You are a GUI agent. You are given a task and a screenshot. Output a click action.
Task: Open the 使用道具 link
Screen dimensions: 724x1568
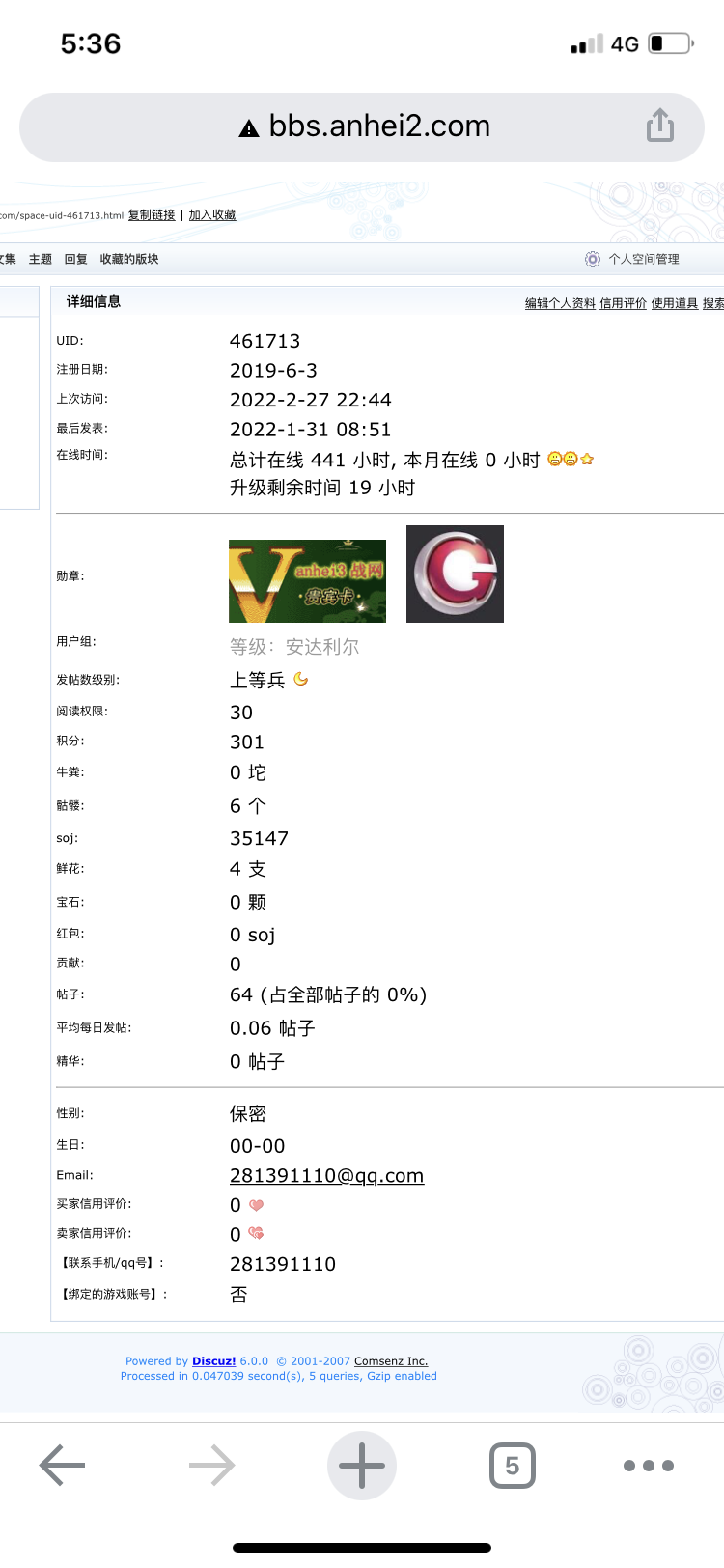[x=674, y=303]
